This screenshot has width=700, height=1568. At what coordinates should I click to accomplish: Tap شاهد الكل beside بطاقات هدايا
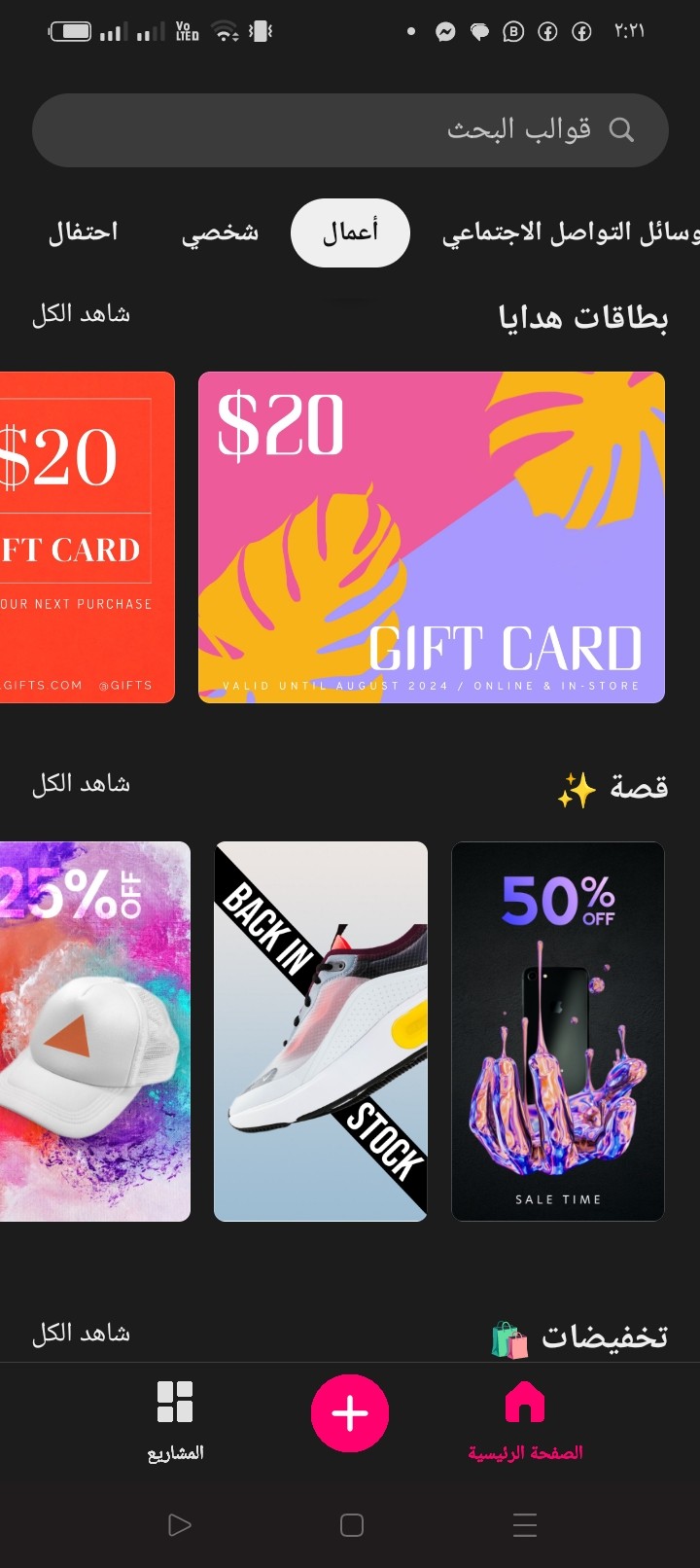tap(81, 314)
